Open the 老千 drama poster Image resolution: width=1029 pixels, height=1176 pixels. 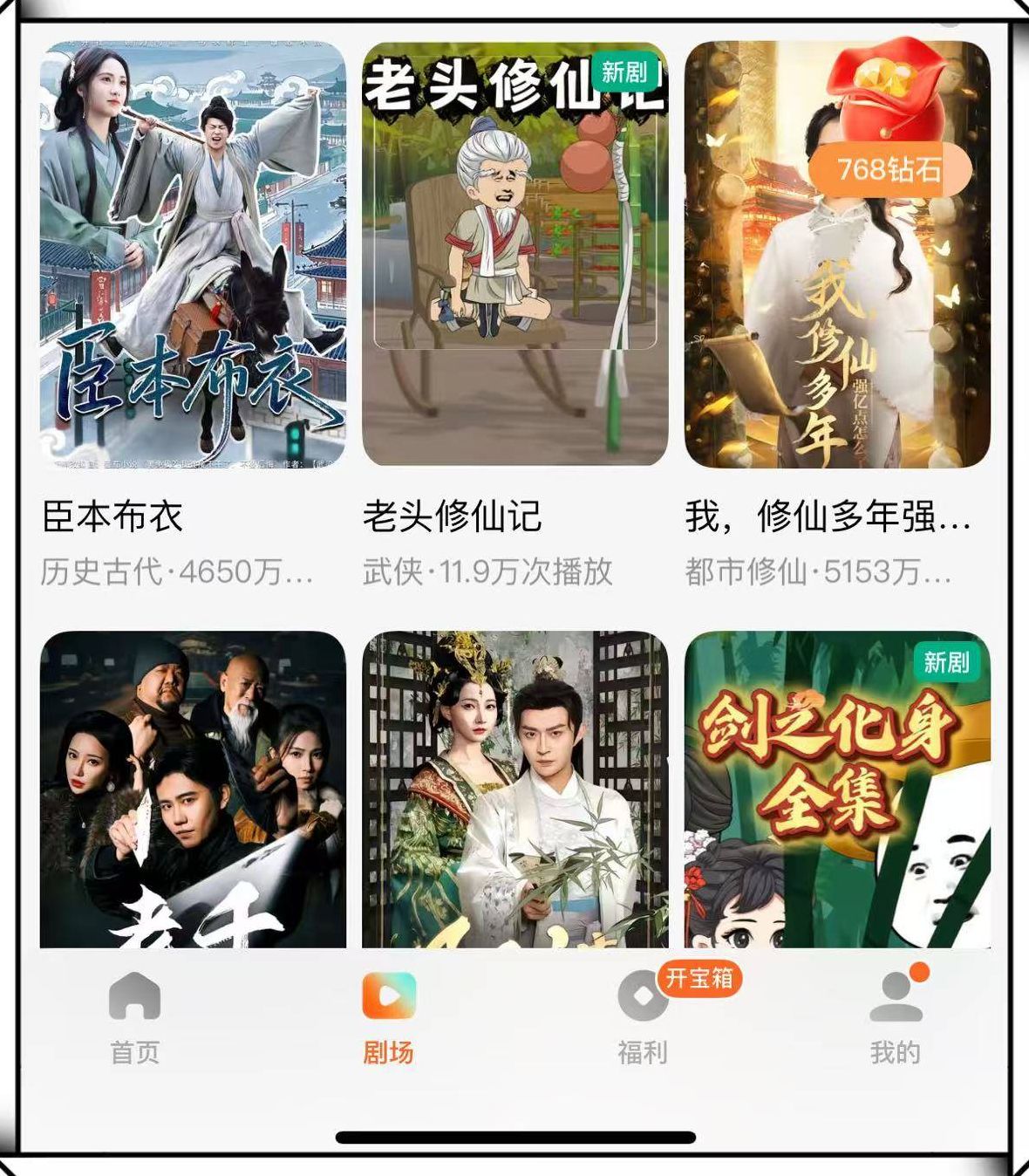point(193,790)
